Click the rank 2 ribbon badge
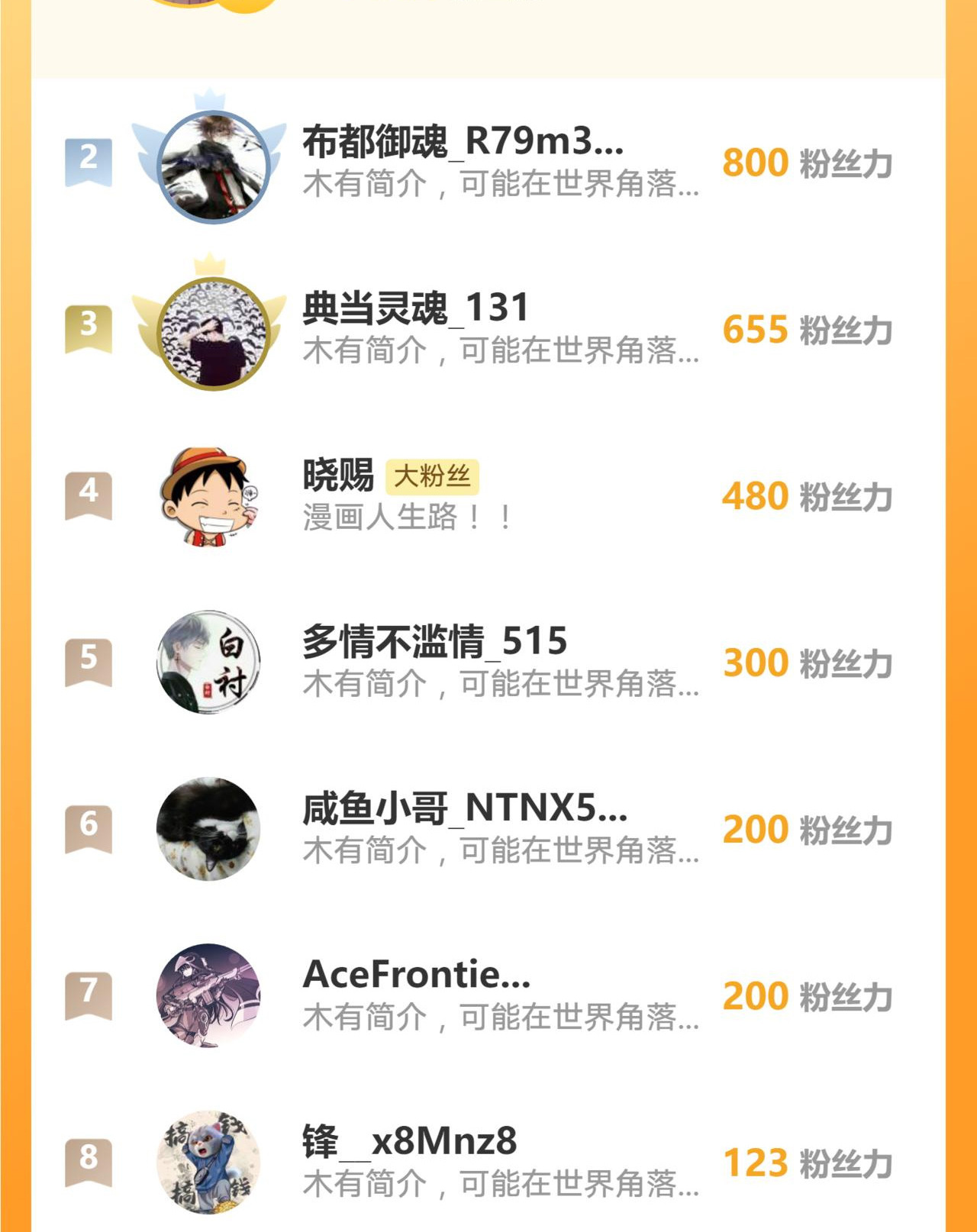977x1232 pixels. pos(89,160)
